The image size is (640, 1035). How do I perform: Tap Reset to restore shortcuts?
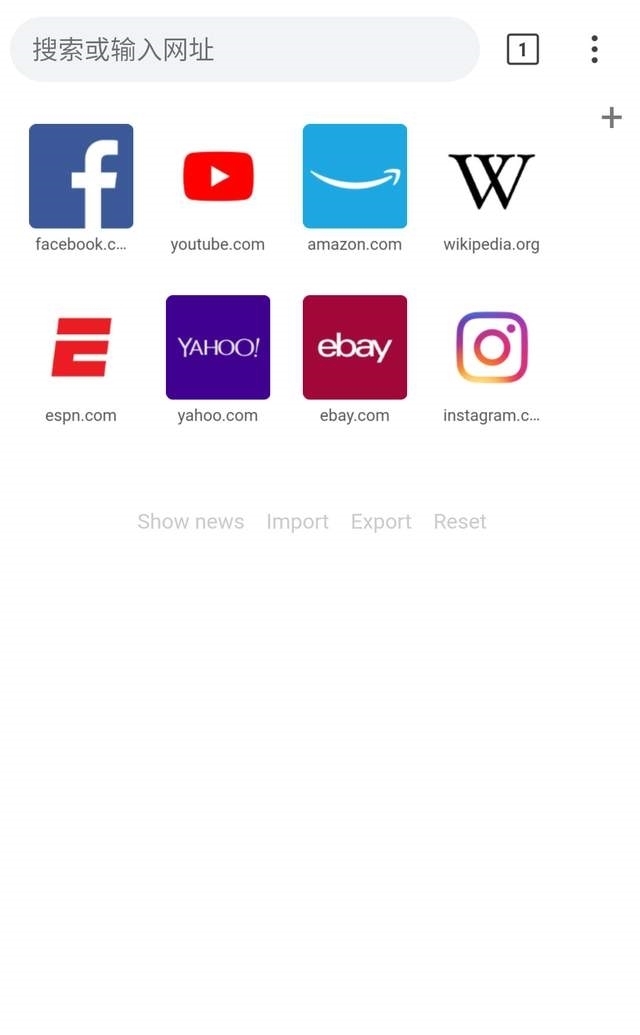pyautogui.click(x=460, y=522)
